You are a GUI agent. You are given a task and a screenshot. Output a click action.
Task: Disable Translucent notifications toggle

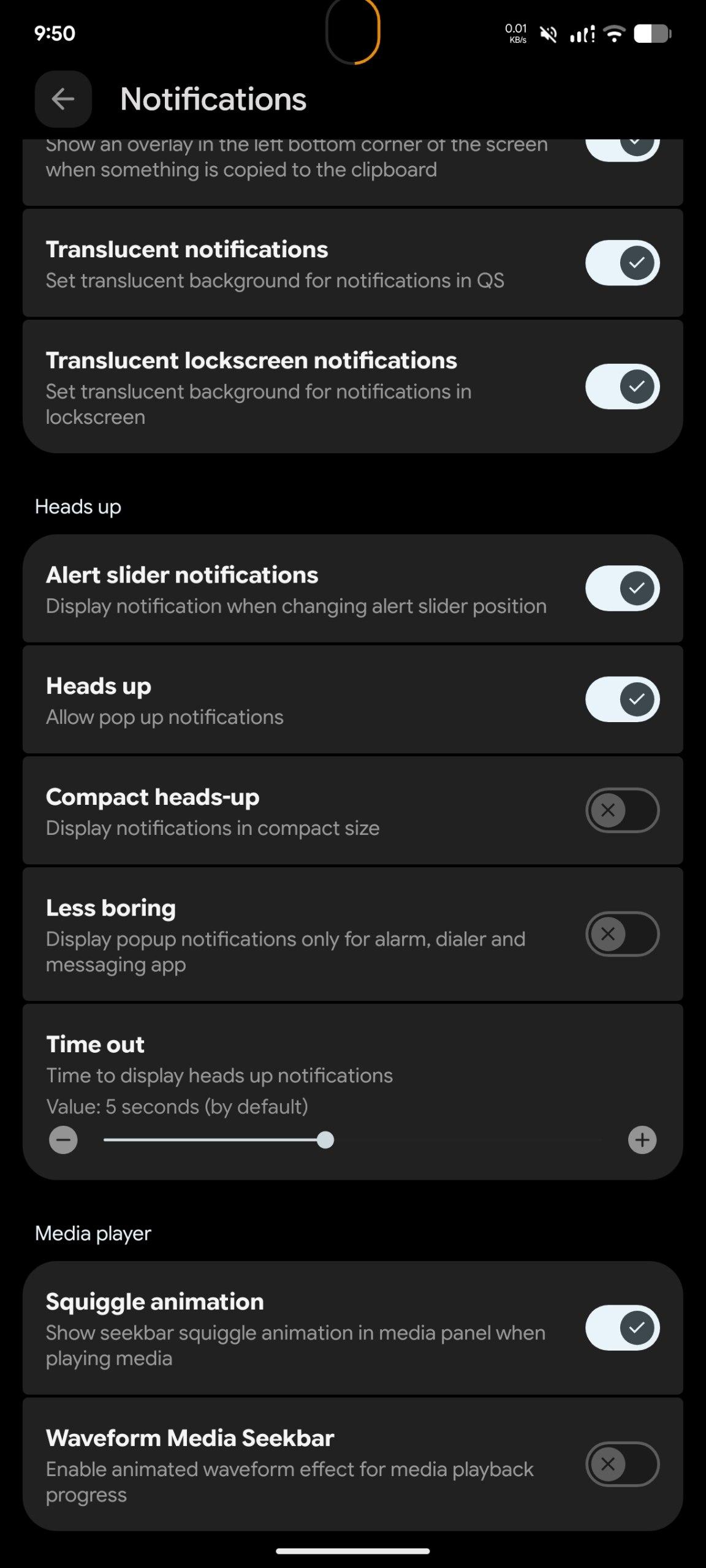click(622, 263)
